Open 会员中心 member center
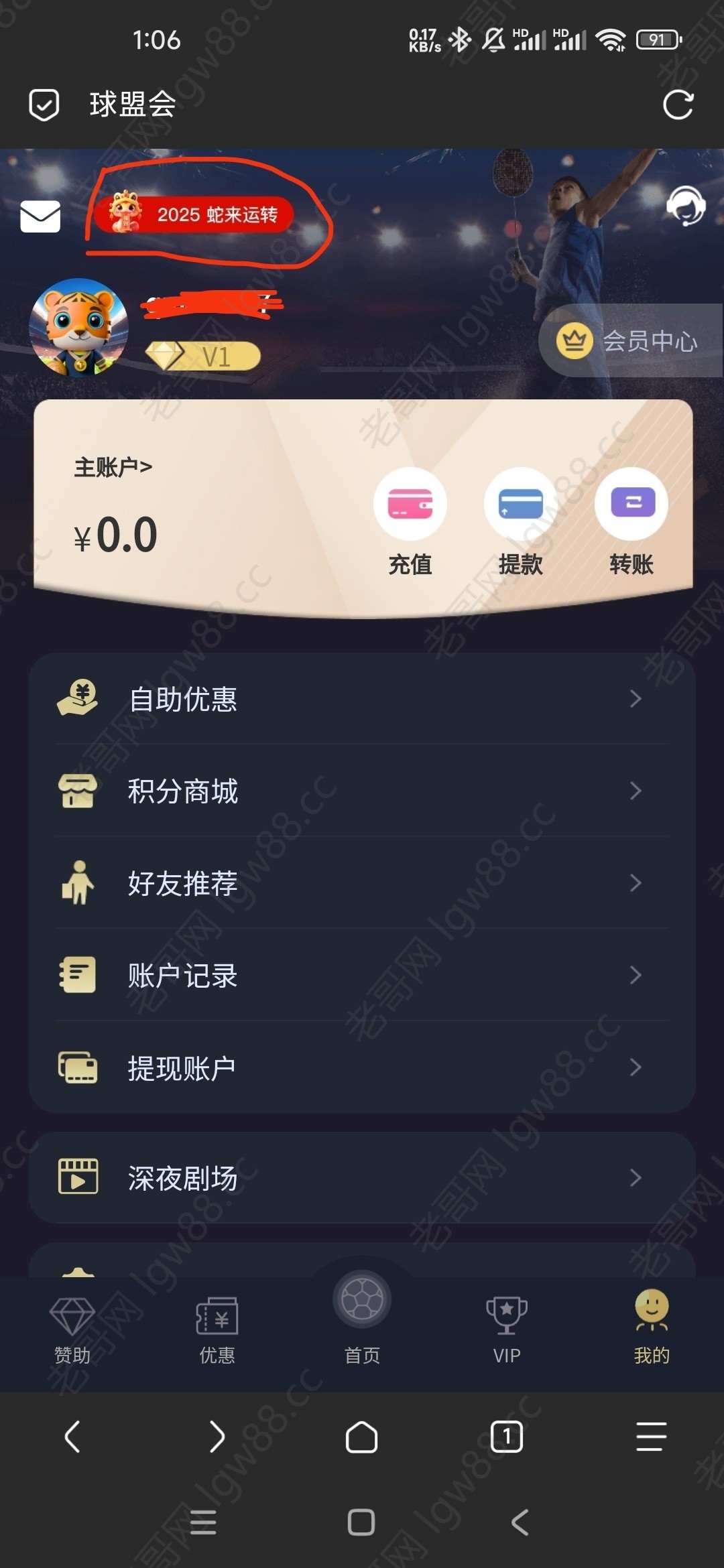Viewport: 724px width, 1568px height. [631, 340]
